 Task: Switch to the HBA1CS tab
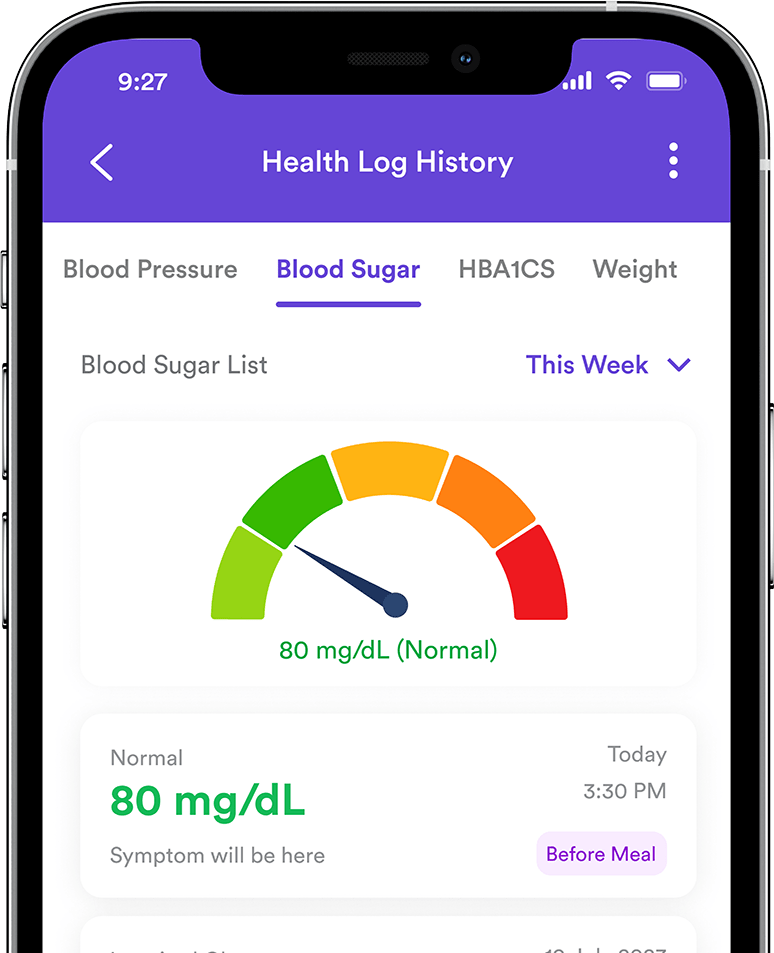[506, 269]
